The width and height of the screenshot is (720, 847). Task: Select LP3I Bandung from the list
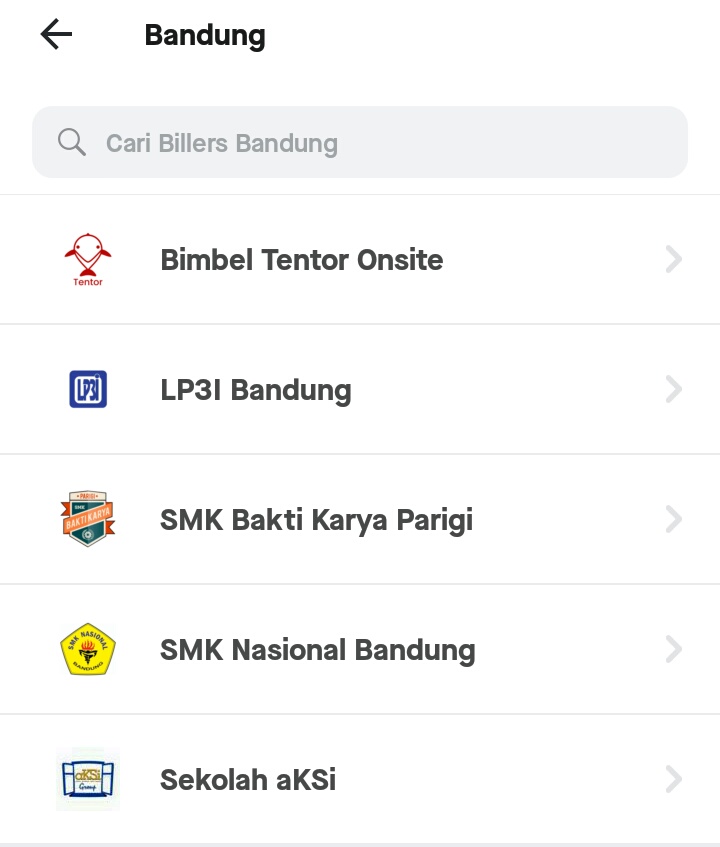pos(360,390)
